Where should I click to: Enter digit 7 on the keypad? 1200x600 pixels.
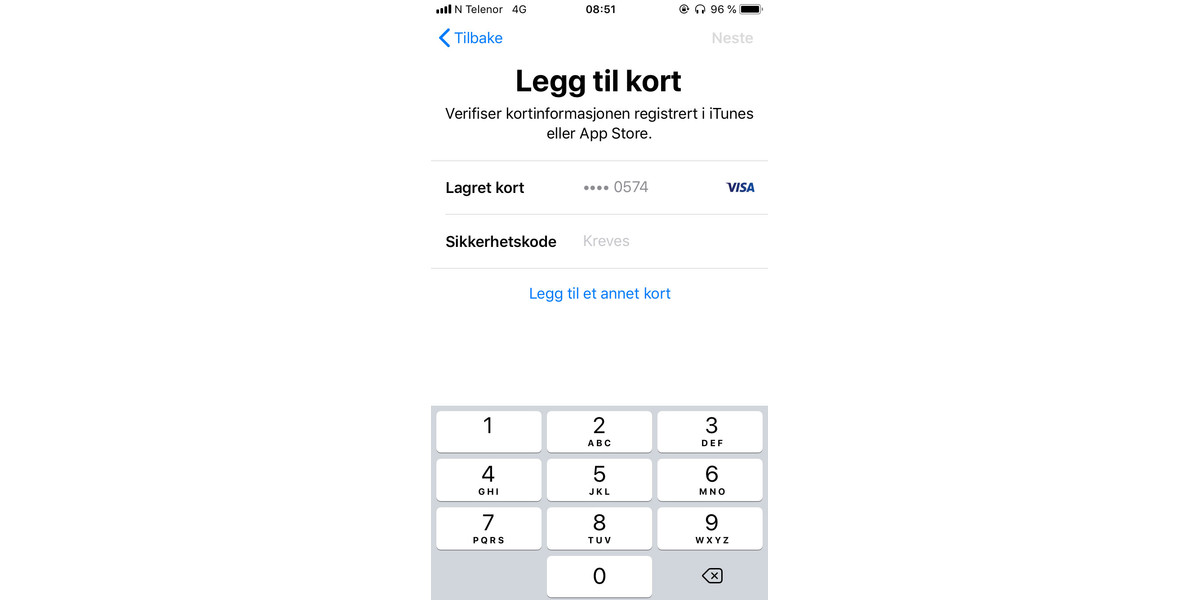click(x=488, y=527)
